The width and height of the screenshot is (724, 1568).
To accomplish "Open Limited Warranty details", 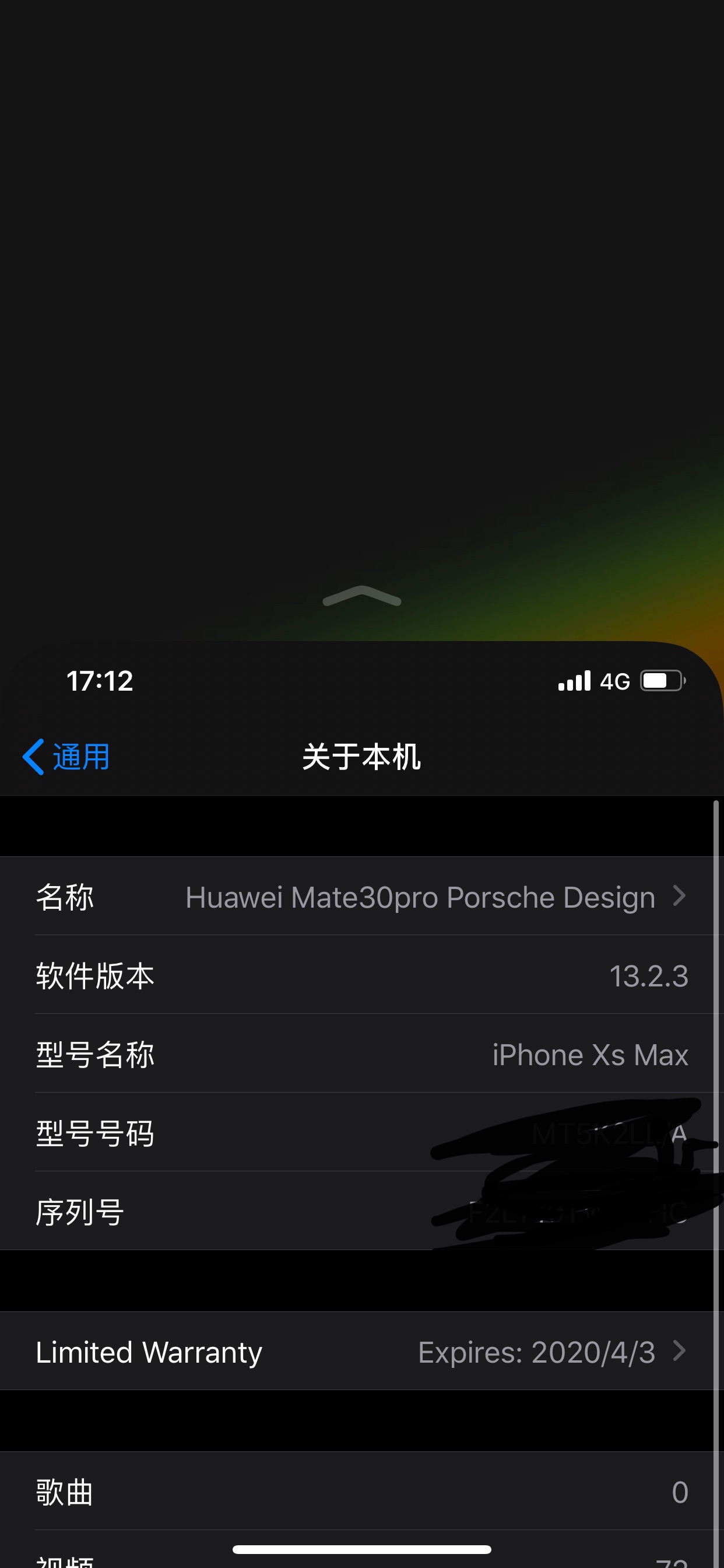I will tap(362, 1352).
